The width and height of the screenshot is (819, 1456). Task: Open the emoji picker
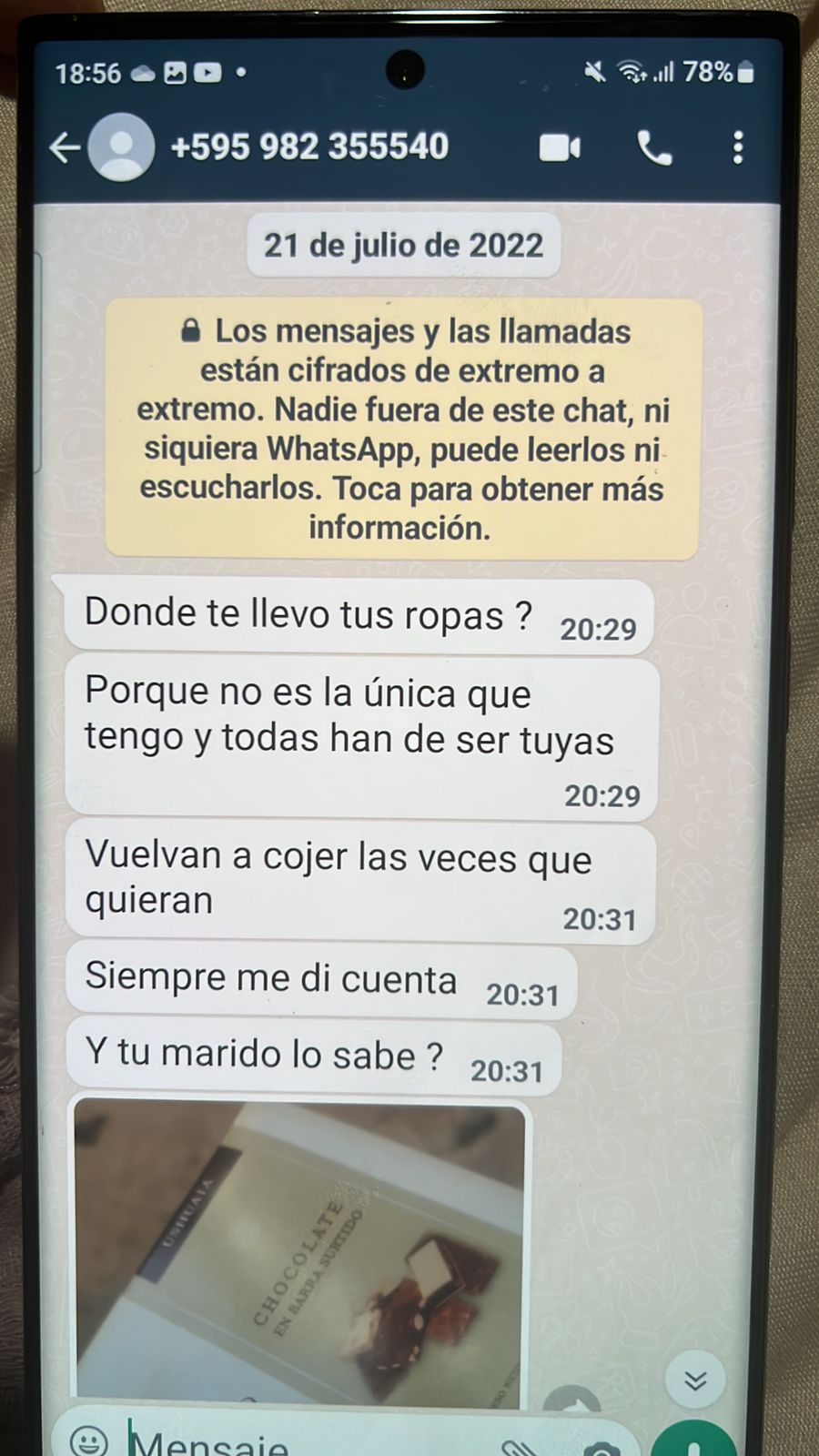[x=89, y=1441]
